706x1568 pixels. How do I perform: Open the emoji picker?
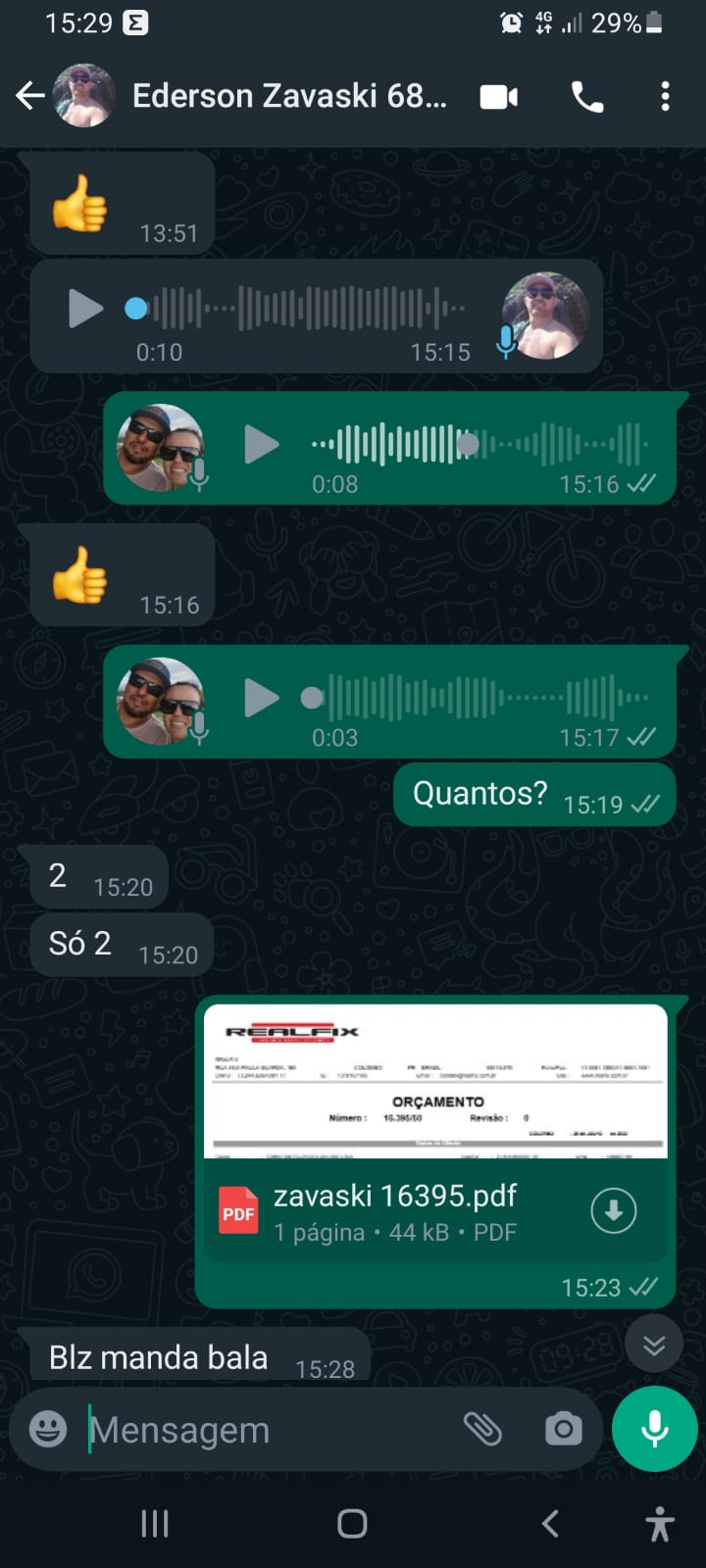click(48, 1429)
